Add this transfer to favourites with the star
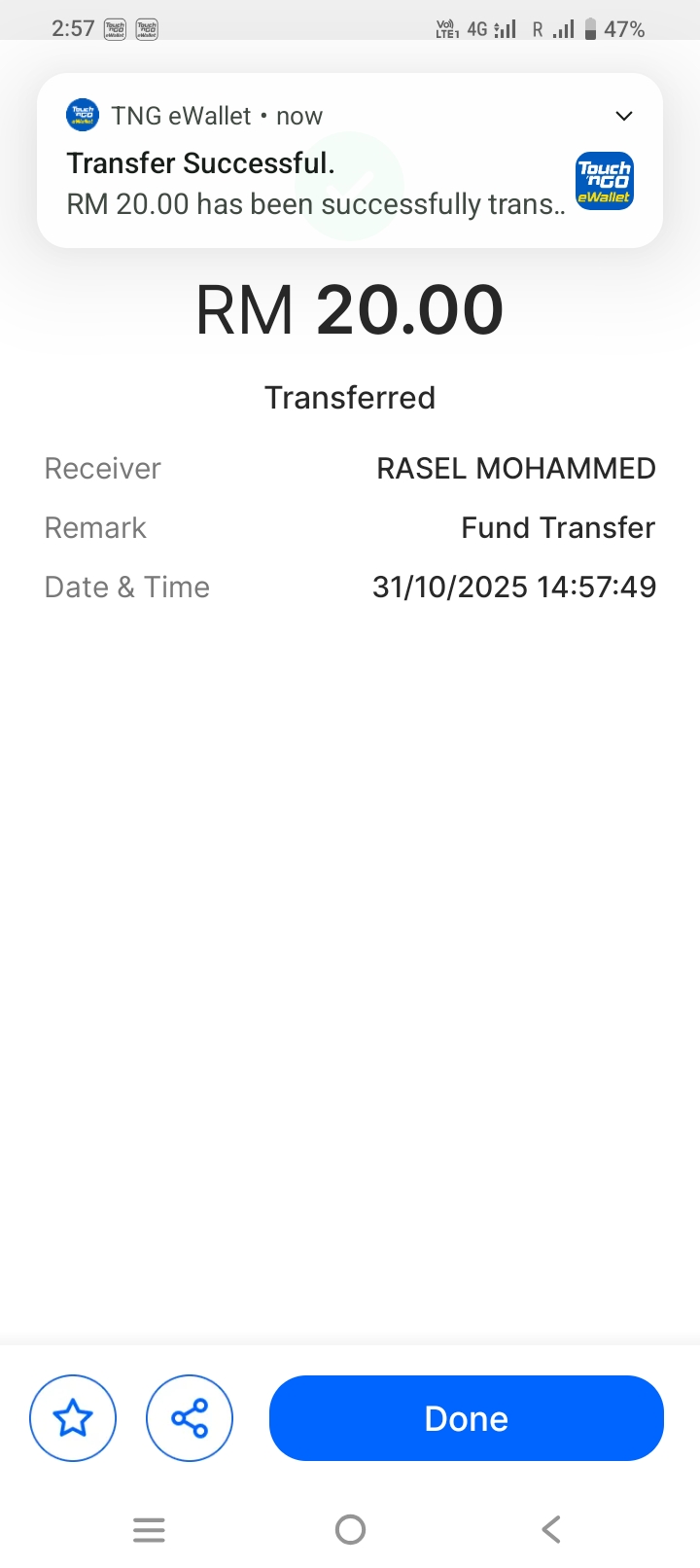This screenshot has width=700, height=1568. point(73,1418)
